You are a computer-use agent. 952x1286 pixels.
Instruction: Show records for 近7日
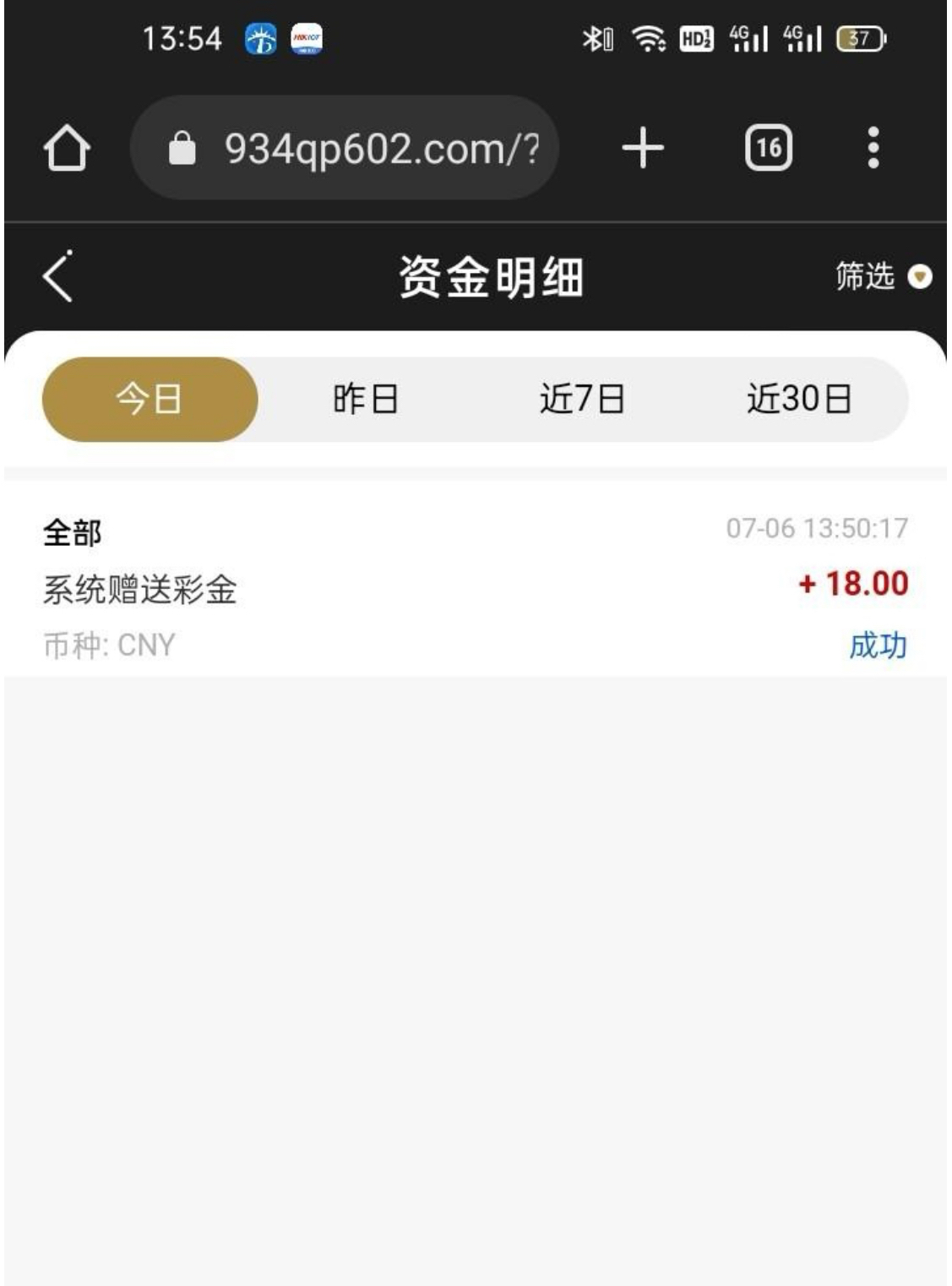pos(582,399)
